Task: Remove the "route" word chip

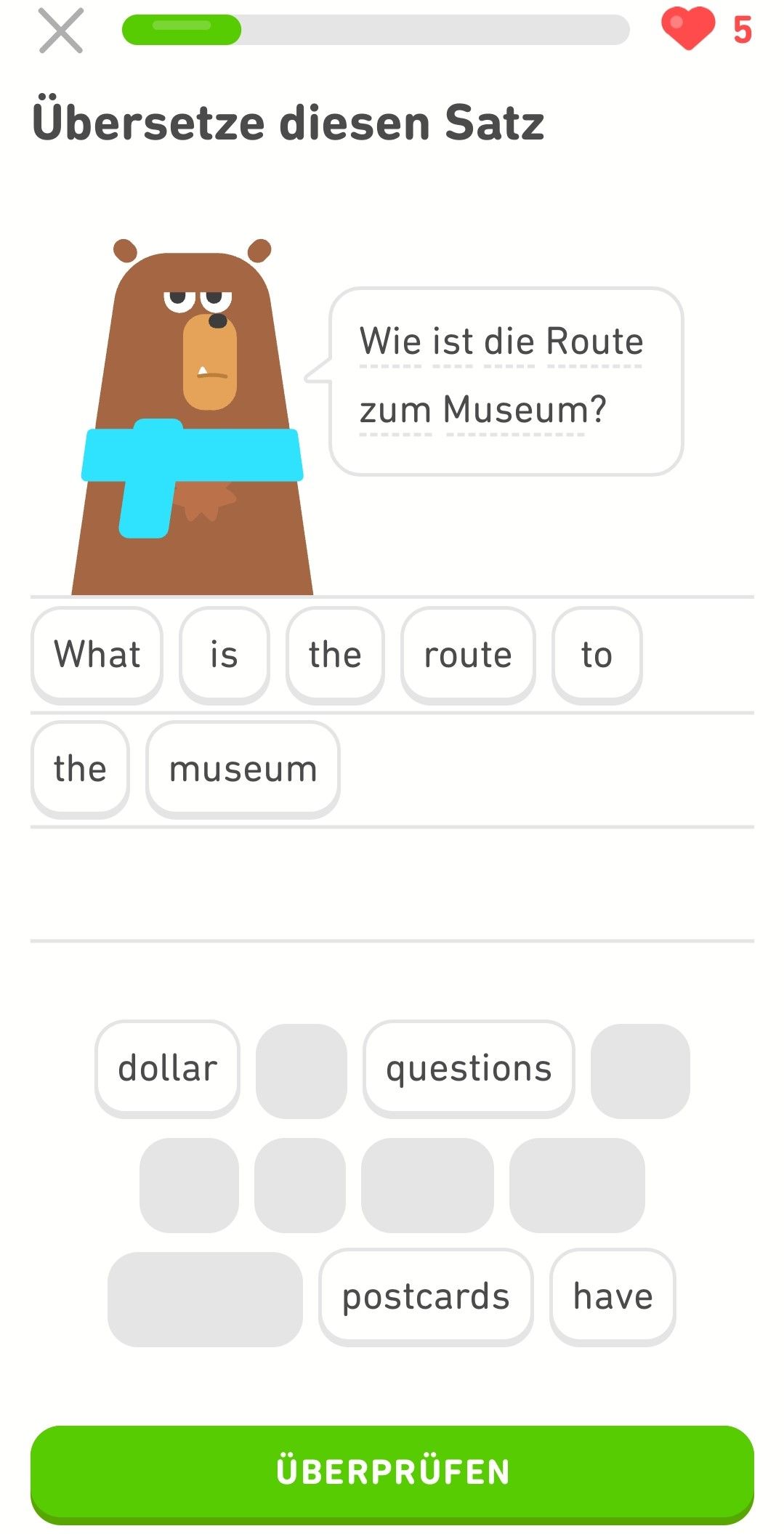Action: click(468, 653)
